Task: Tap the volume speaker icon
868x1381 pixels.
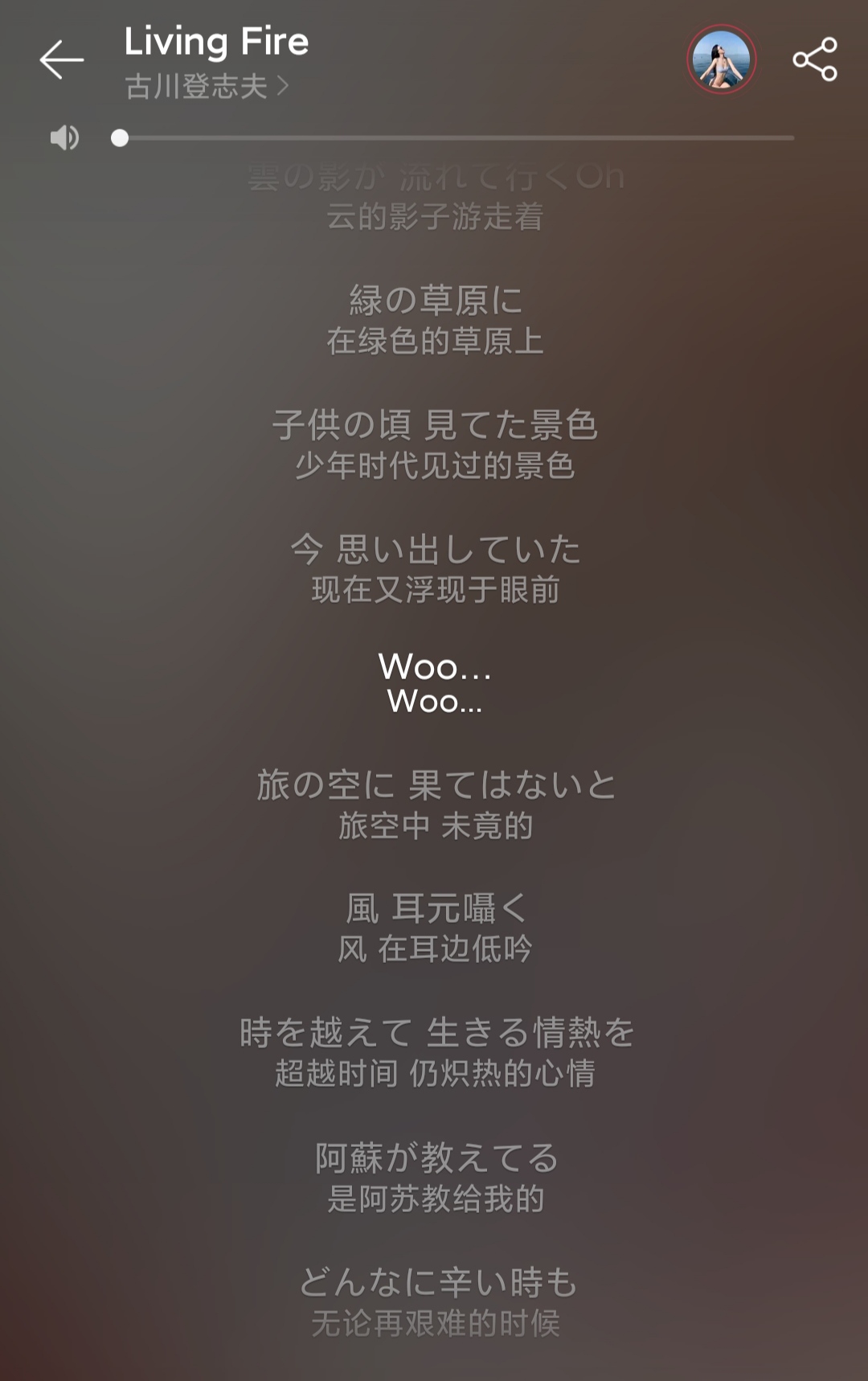Action: pos(64,138)
